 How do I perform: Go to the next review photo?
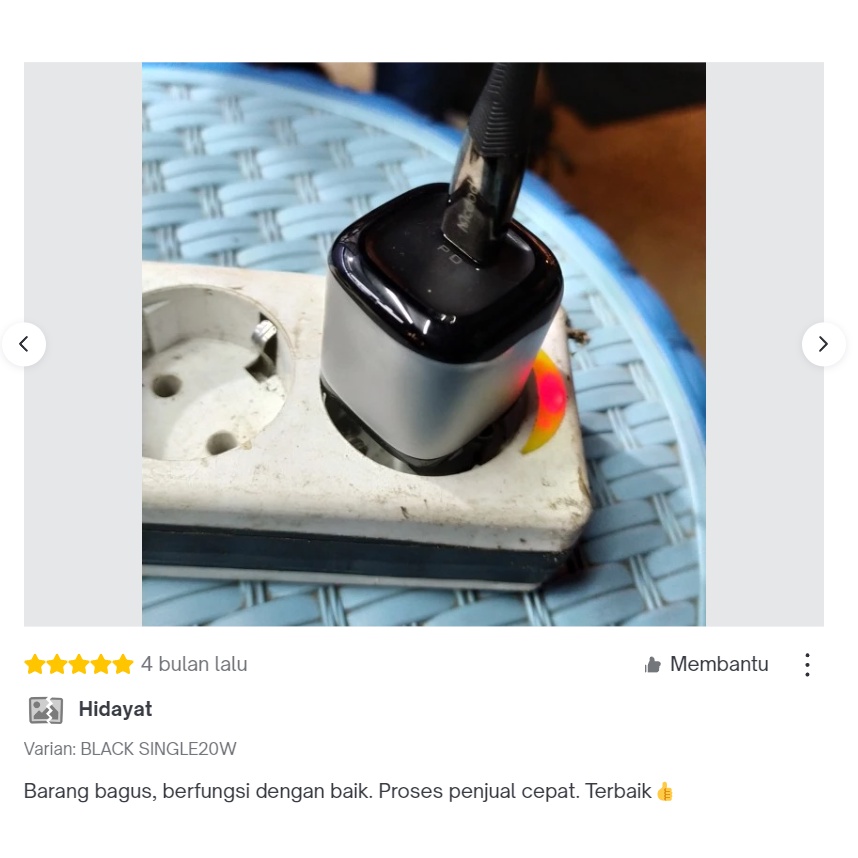pos(824,344)
